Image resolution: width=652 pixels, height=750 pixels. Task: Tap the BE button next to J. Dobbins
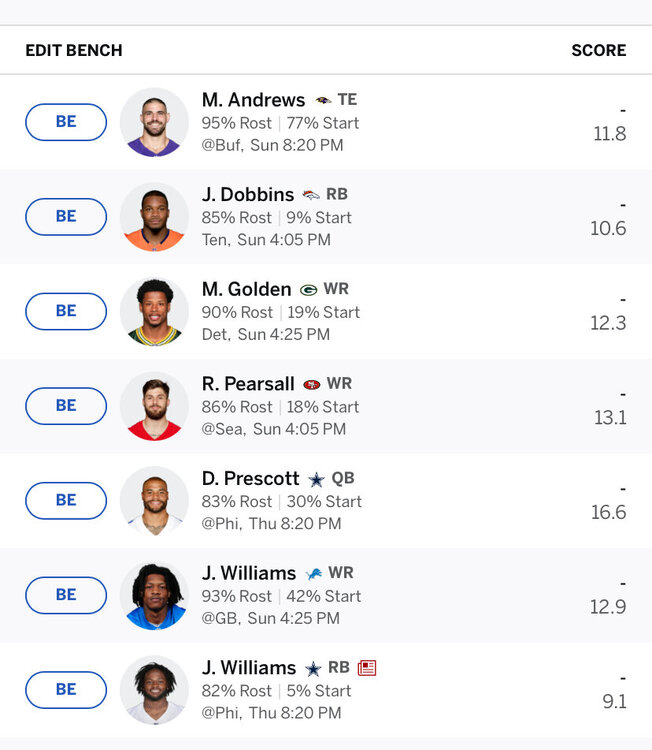point(66,217)
